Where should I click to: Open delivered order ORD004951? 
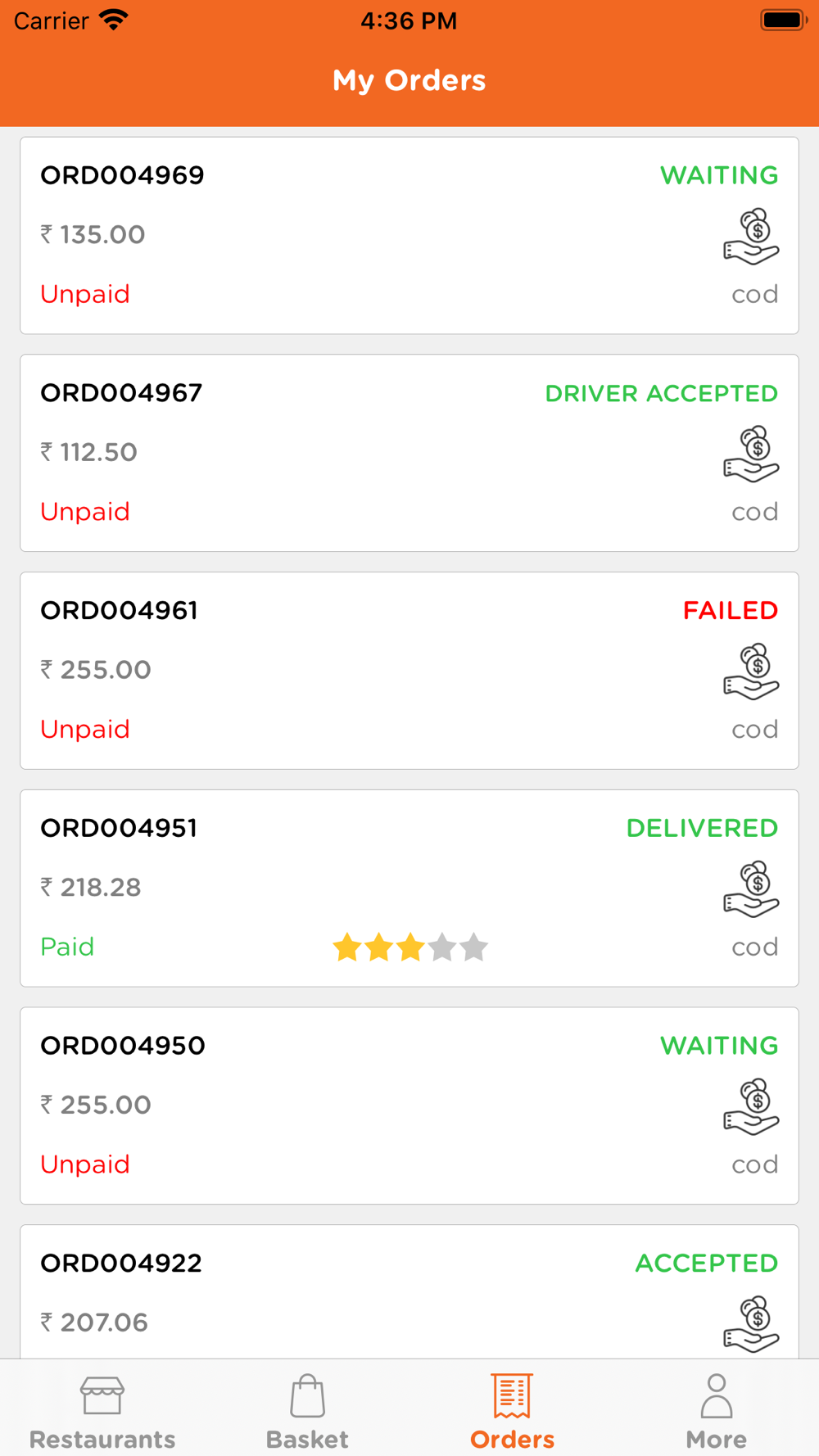[409, 889]
